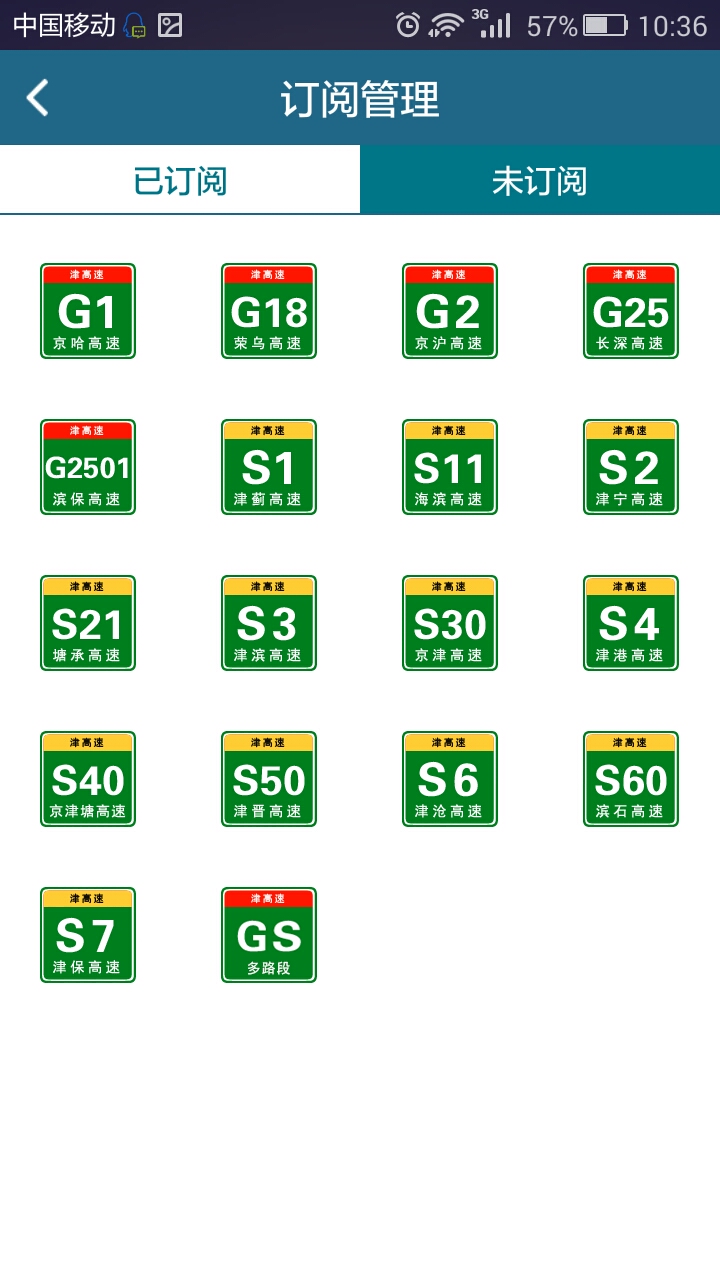Screen dimensions: 720x1280
Task: Select the G2501 滨保高速 sign
Action: click(88, 467)
